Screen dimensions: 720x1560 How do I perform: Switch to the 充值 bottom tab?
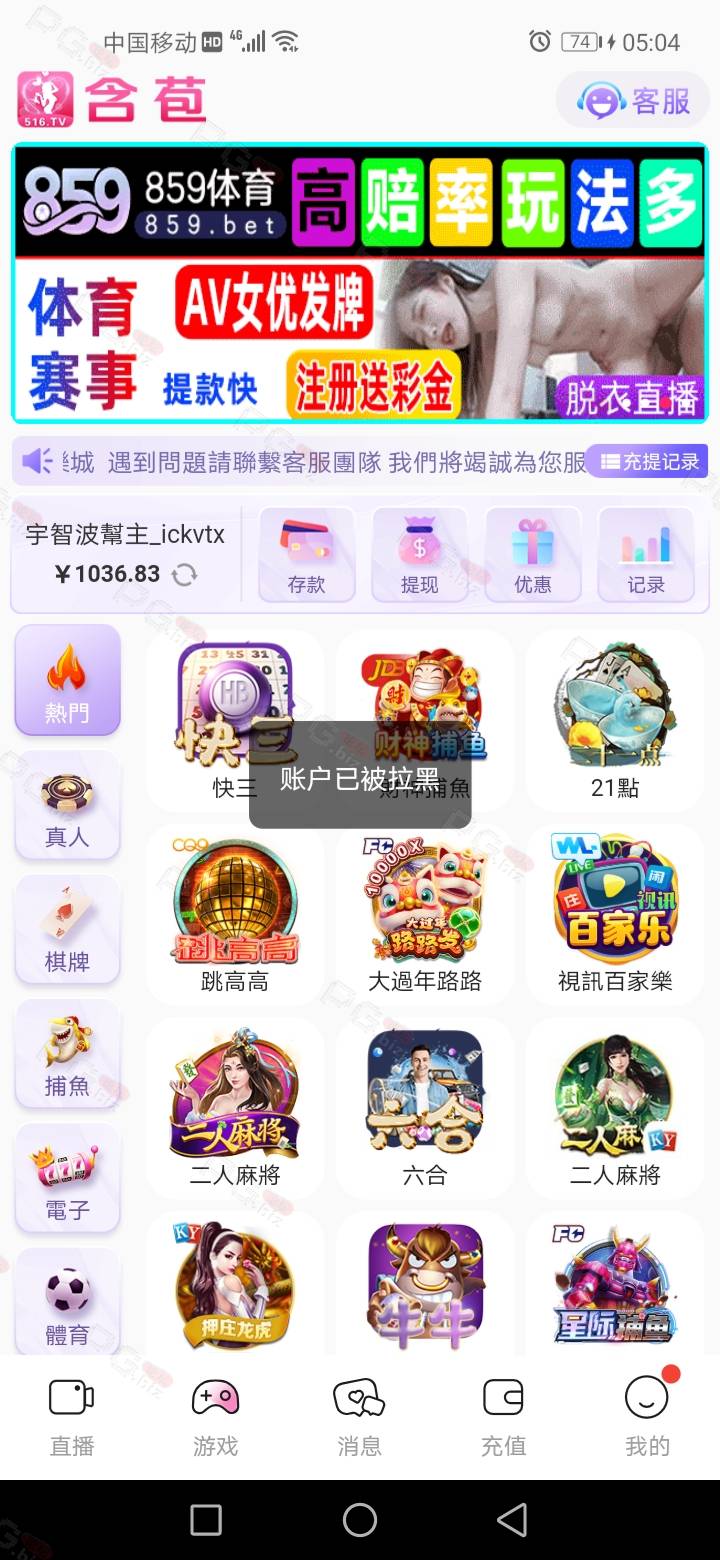click(503, 1417)
